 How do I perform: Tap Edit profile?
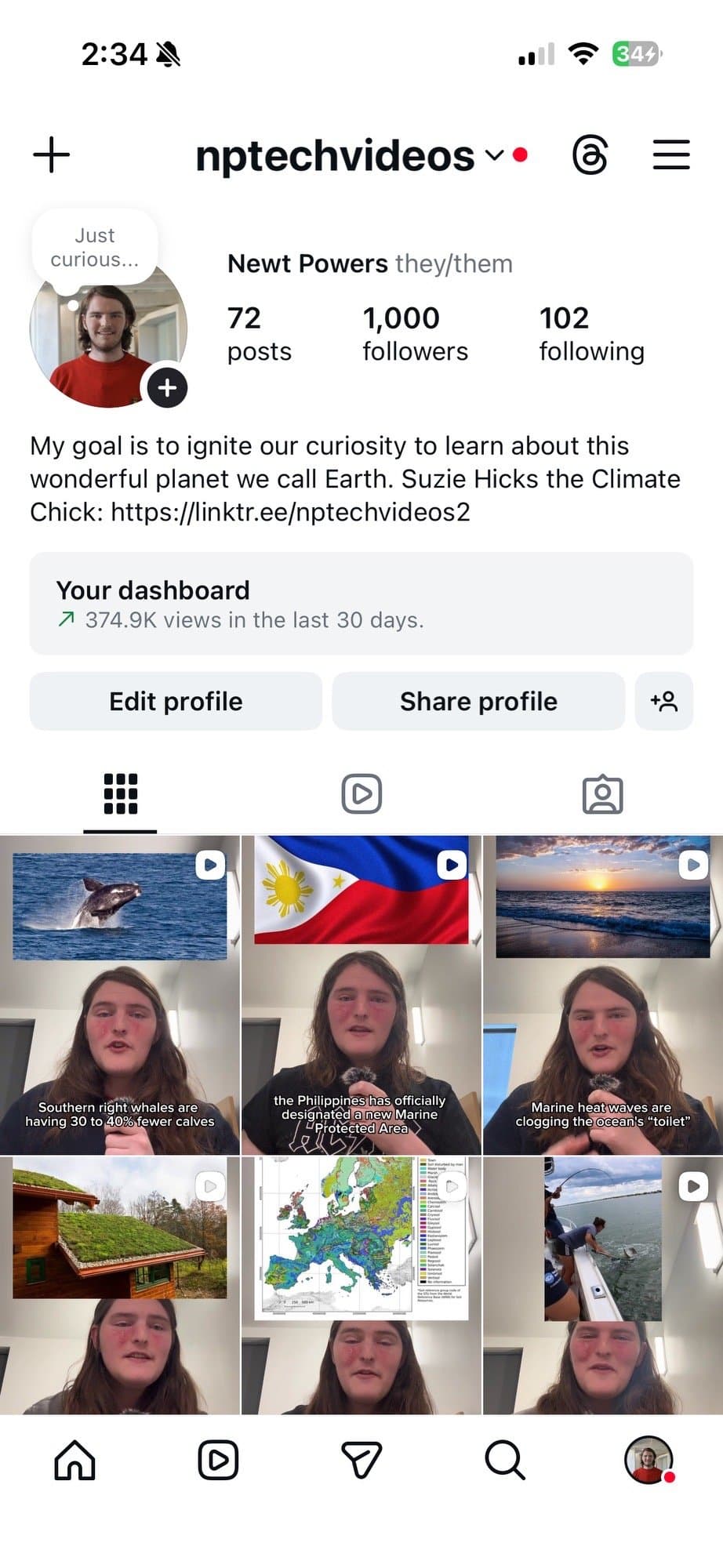click(176, 701)
